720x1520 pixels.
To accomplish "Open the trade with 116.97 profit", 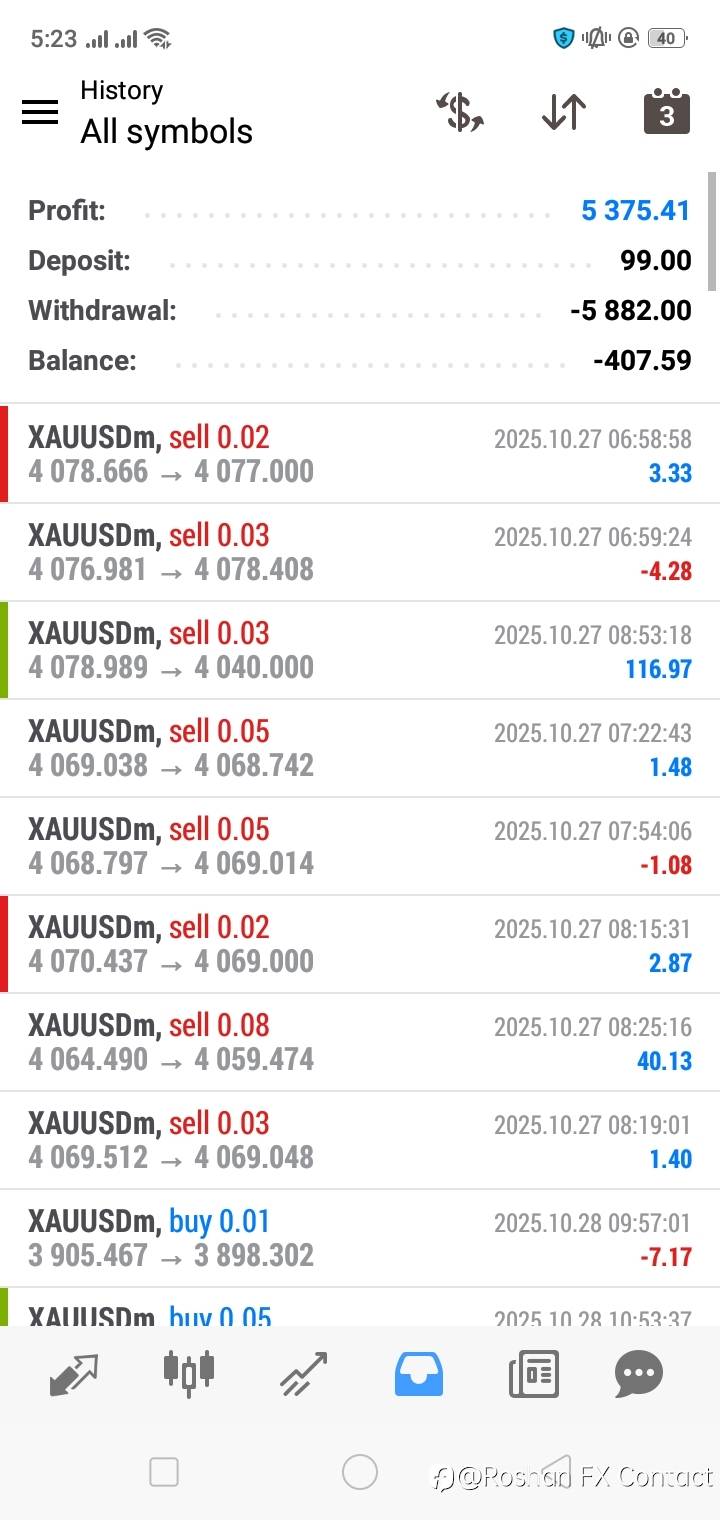I will 360,650.
